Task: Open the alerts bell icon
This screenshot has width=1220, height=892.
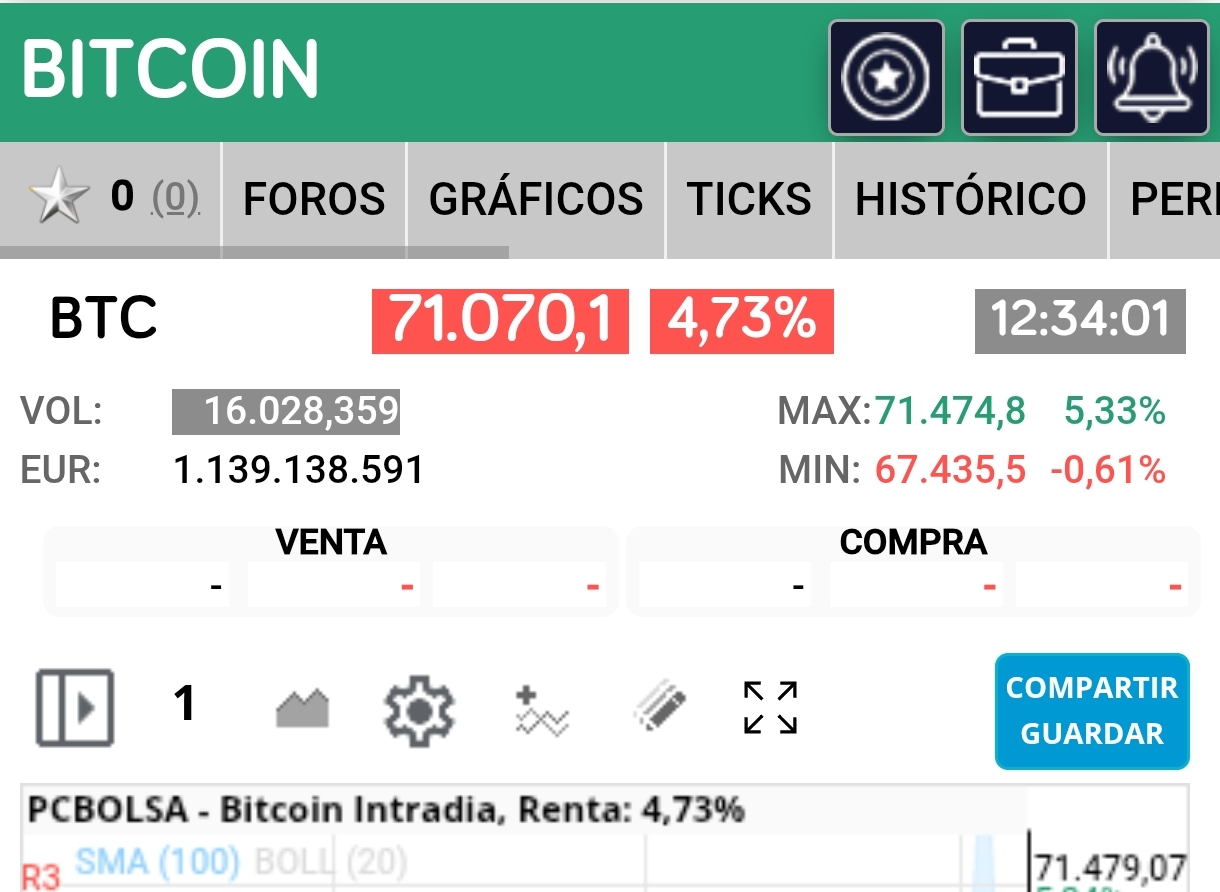Action: 1152,78
